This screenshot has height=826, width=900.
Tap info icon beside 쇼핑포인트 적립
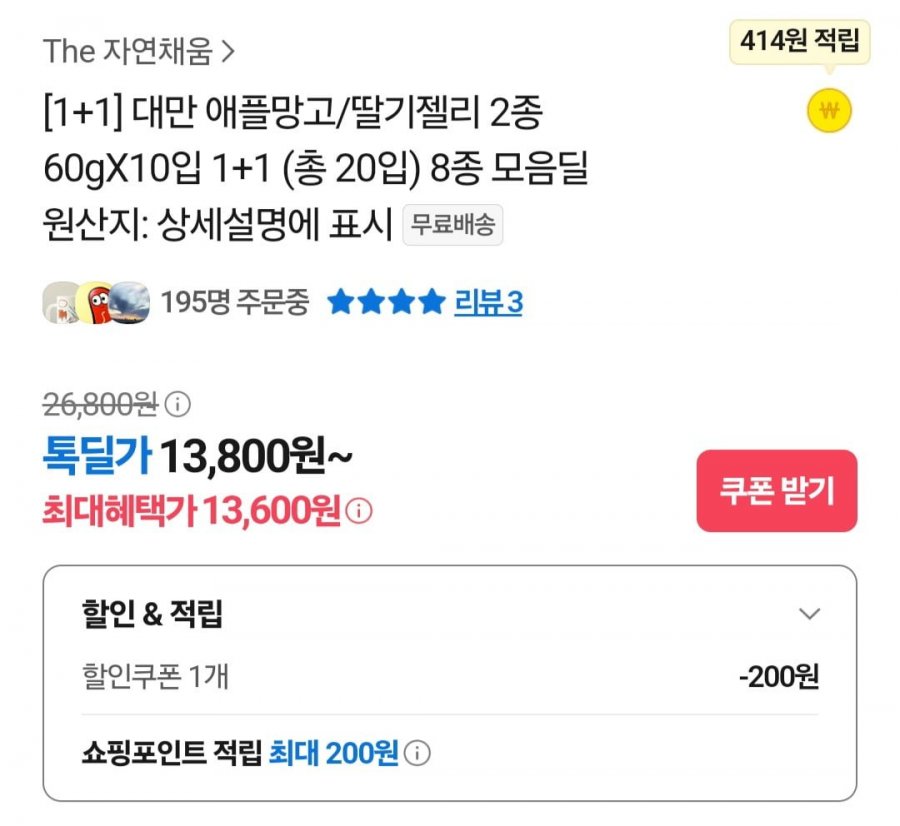(419, 753)
